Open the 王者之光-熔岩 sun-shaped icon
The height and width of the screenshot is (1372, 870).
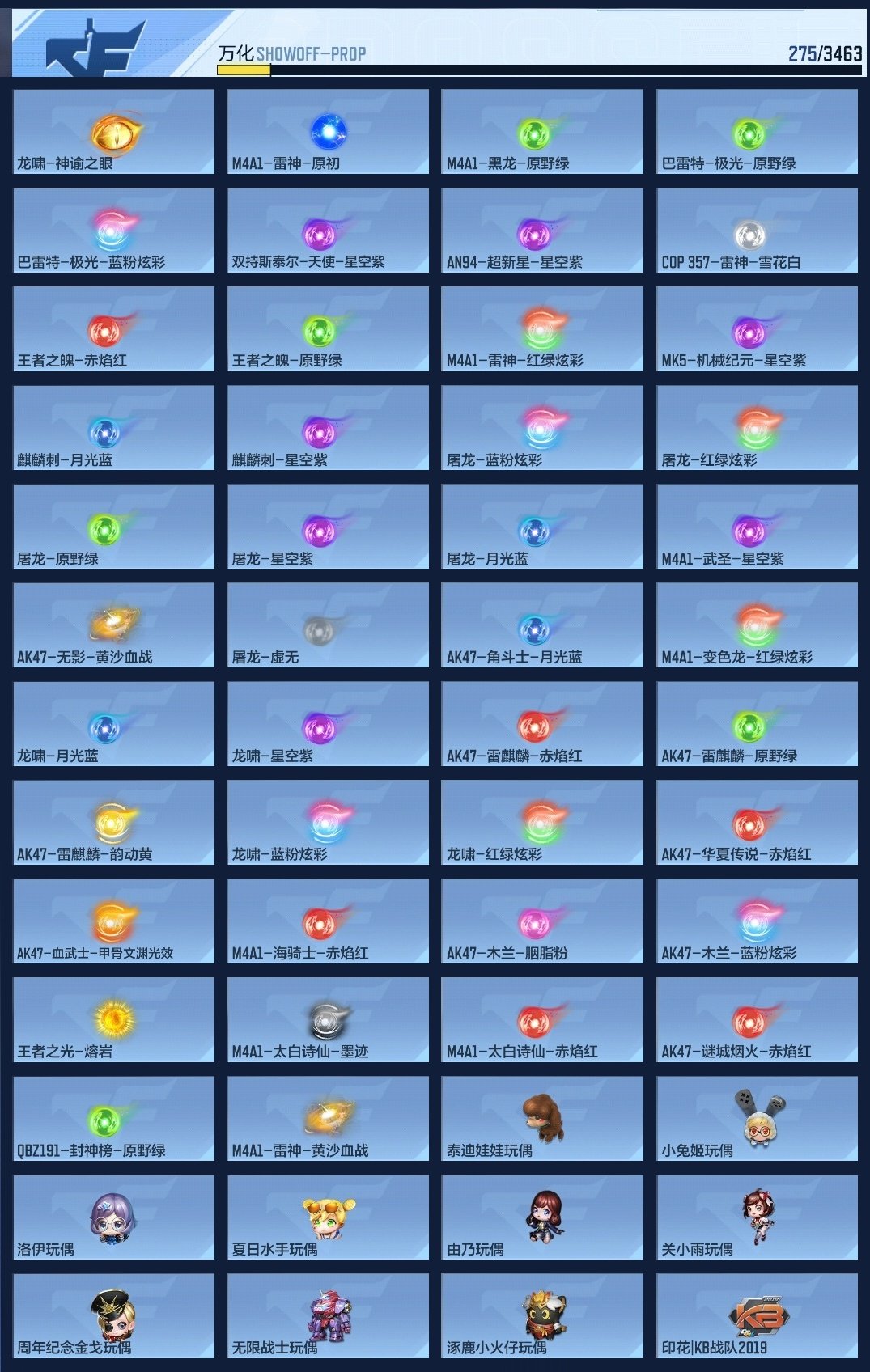(x=113, y=1019)
